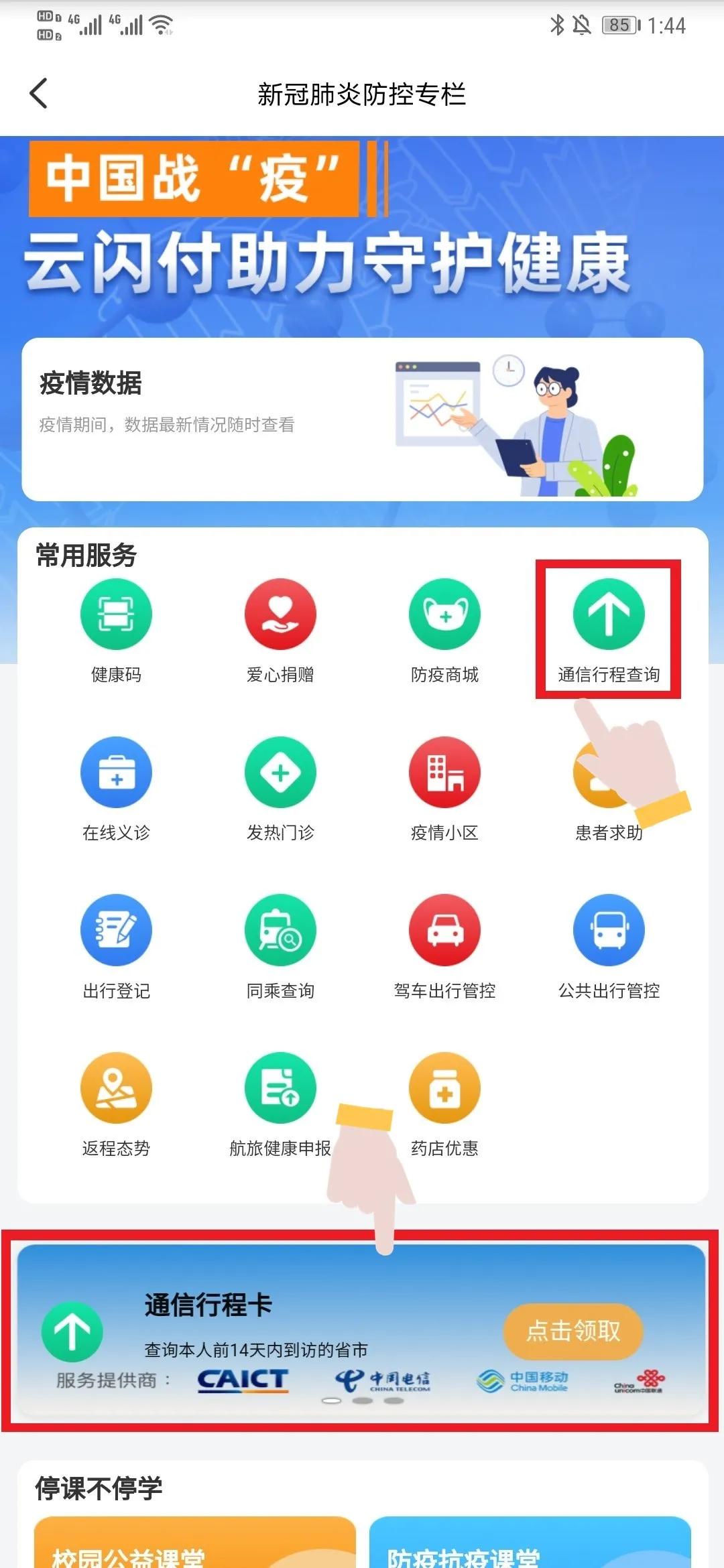Viewport: 724px width, 1568px height.
Task: Open 驾车出行管控
Action: coord(444,931)
